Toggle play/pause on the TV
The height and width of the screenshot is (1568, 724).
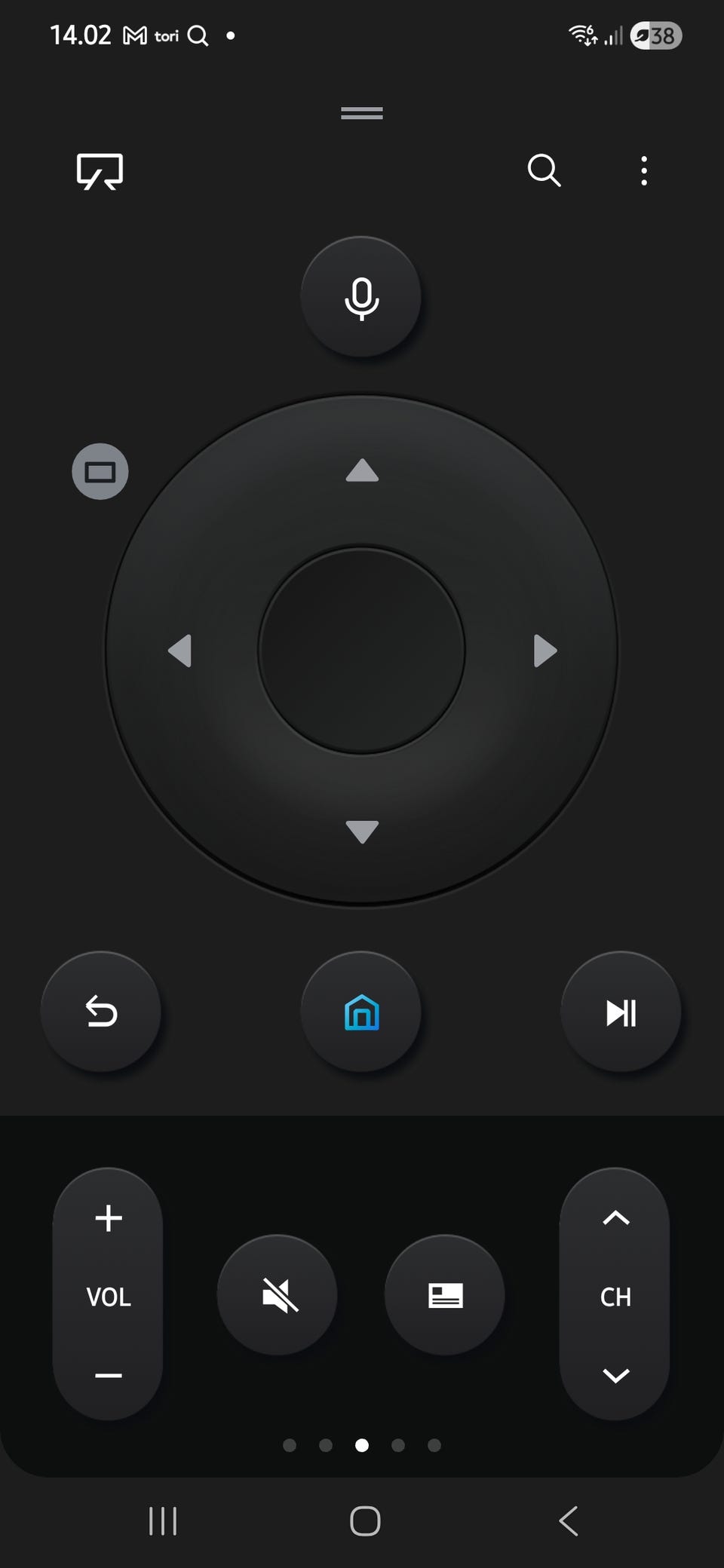click(x=621, y=1012)
